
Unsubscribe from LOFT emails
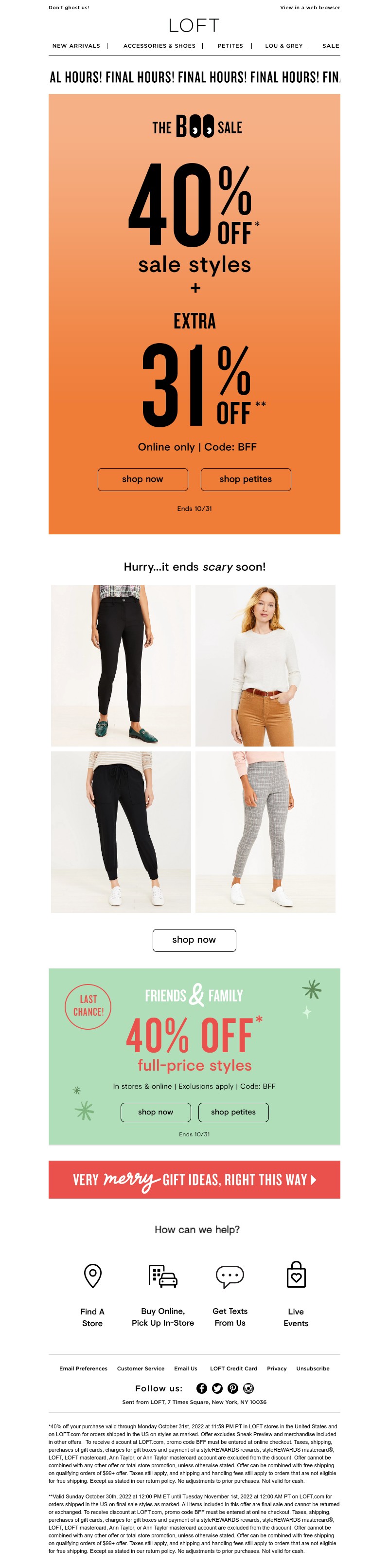coord(313,1368)
